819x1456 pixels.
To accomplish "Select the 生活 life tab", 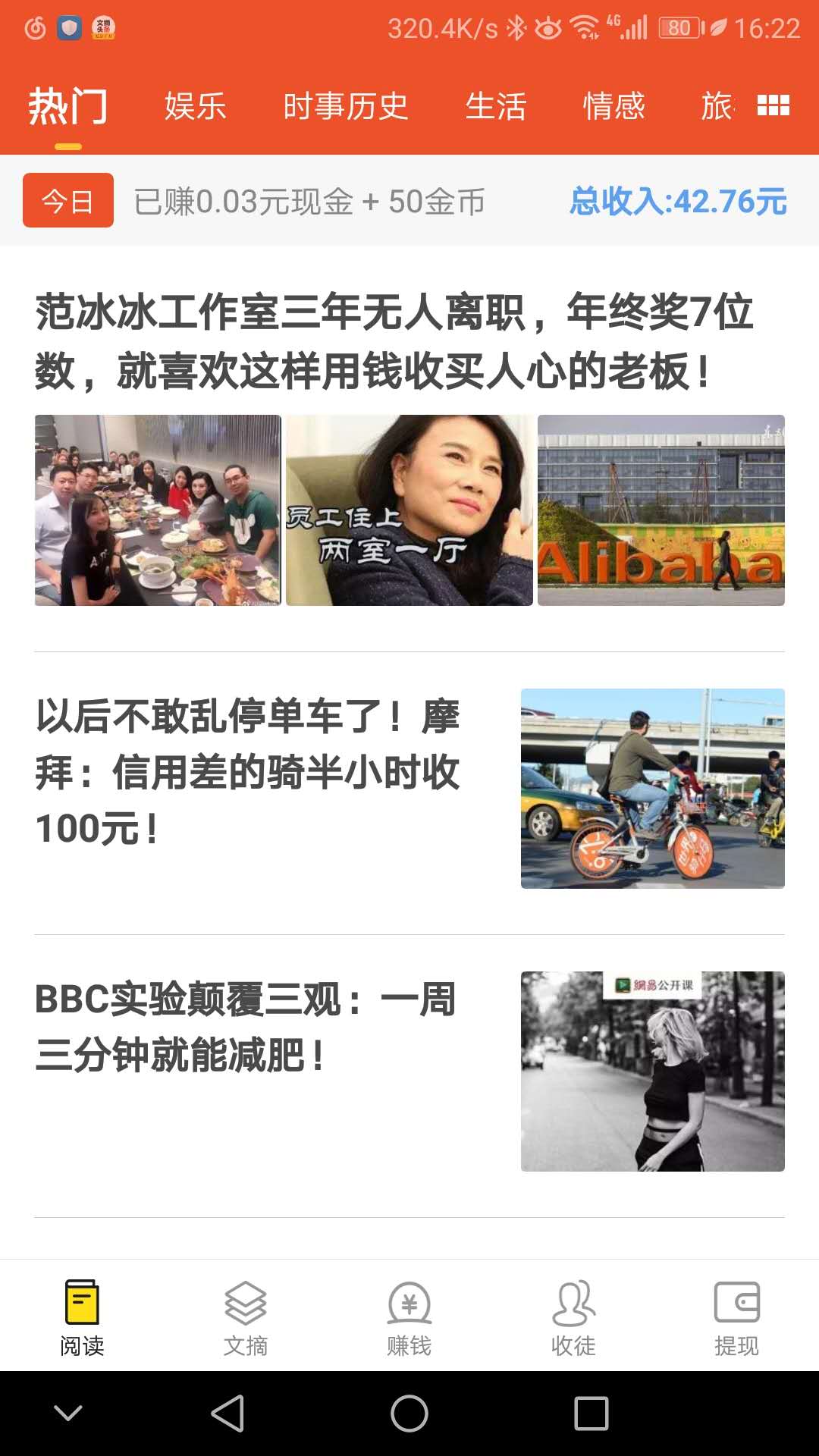I will pyautogui.click(x=497, y=108).
